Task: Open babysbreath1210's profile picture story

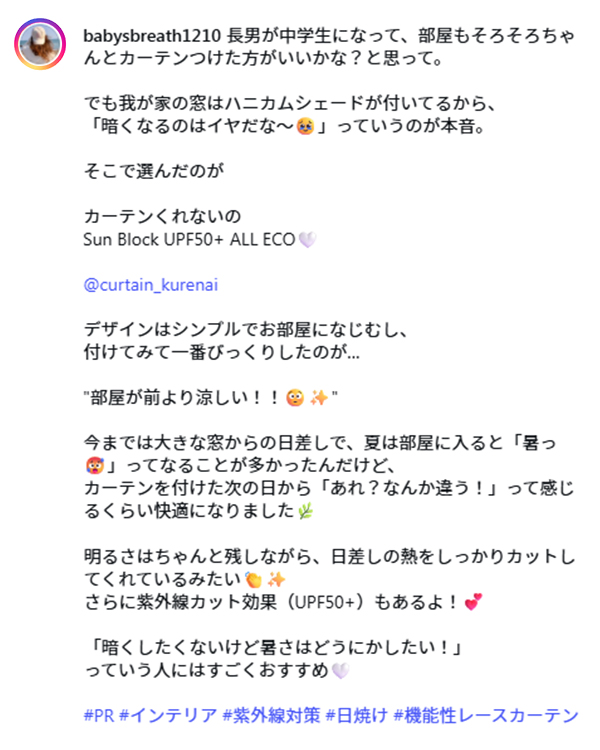Action: click(40, 44)
